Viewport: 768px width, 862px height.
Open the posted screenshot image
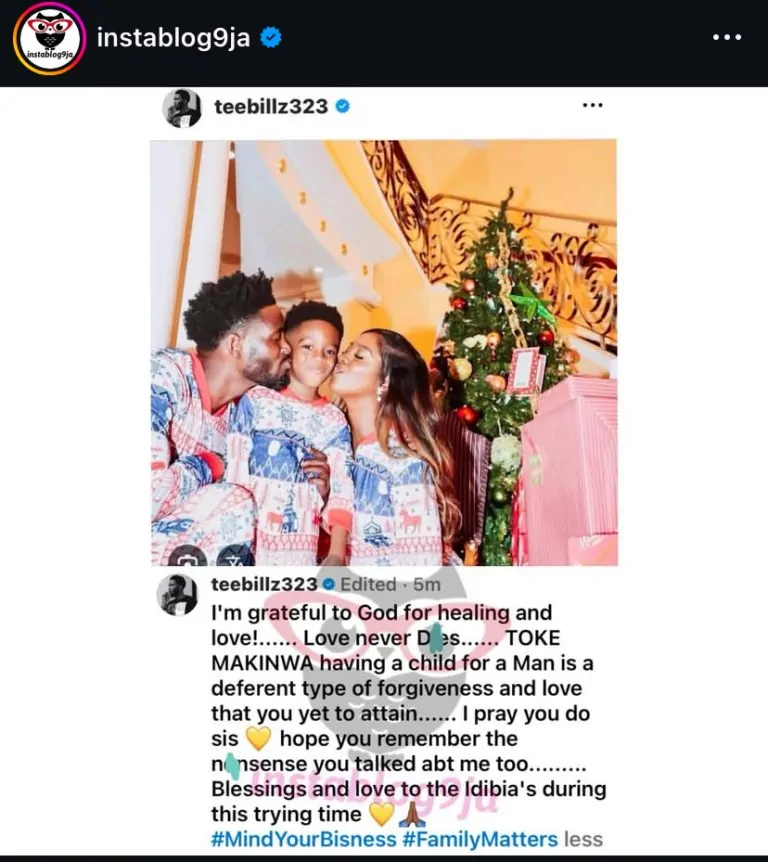(x=384, y=470)
